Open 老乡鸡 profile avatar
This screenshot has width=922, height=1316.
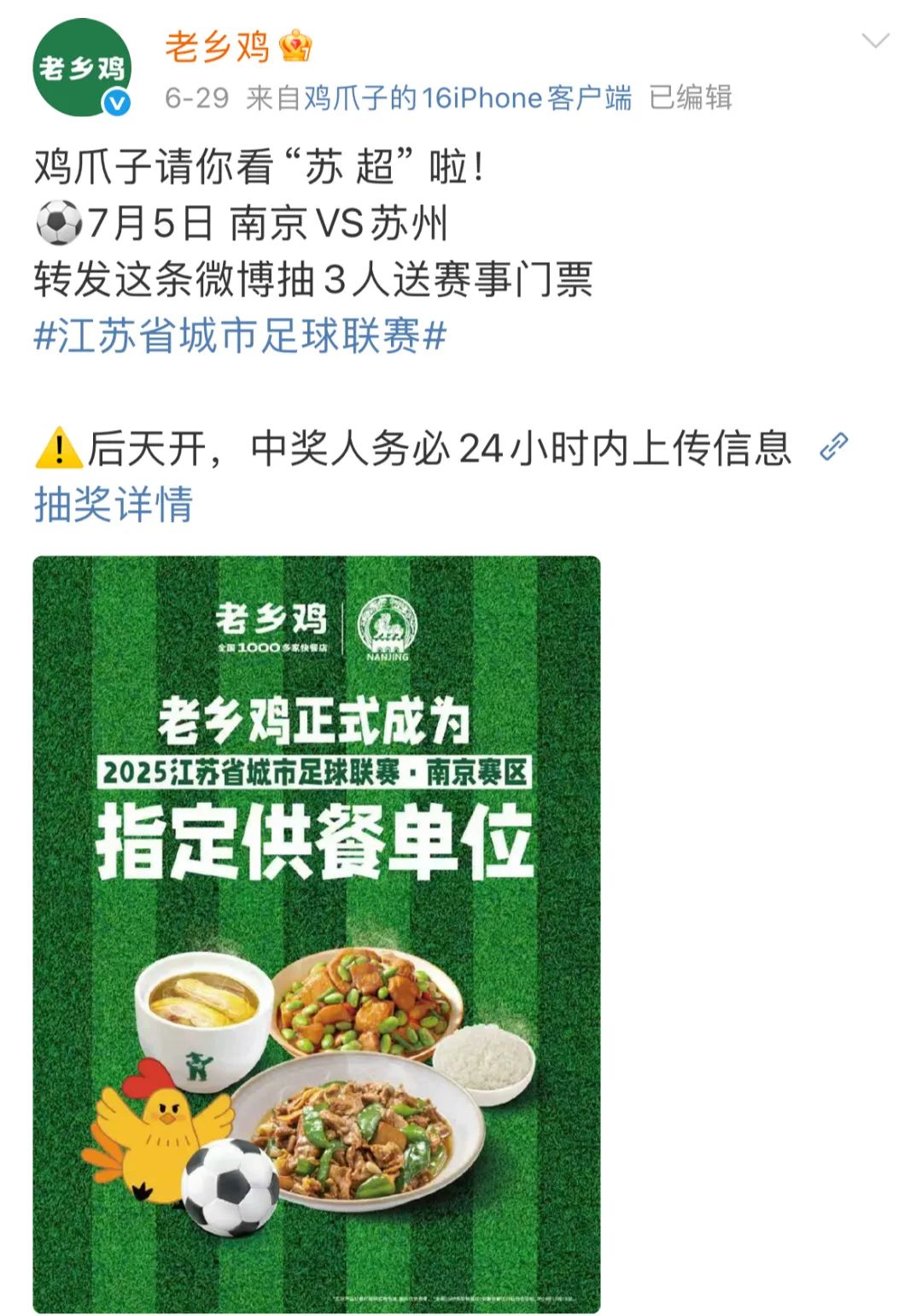[82, 67]
